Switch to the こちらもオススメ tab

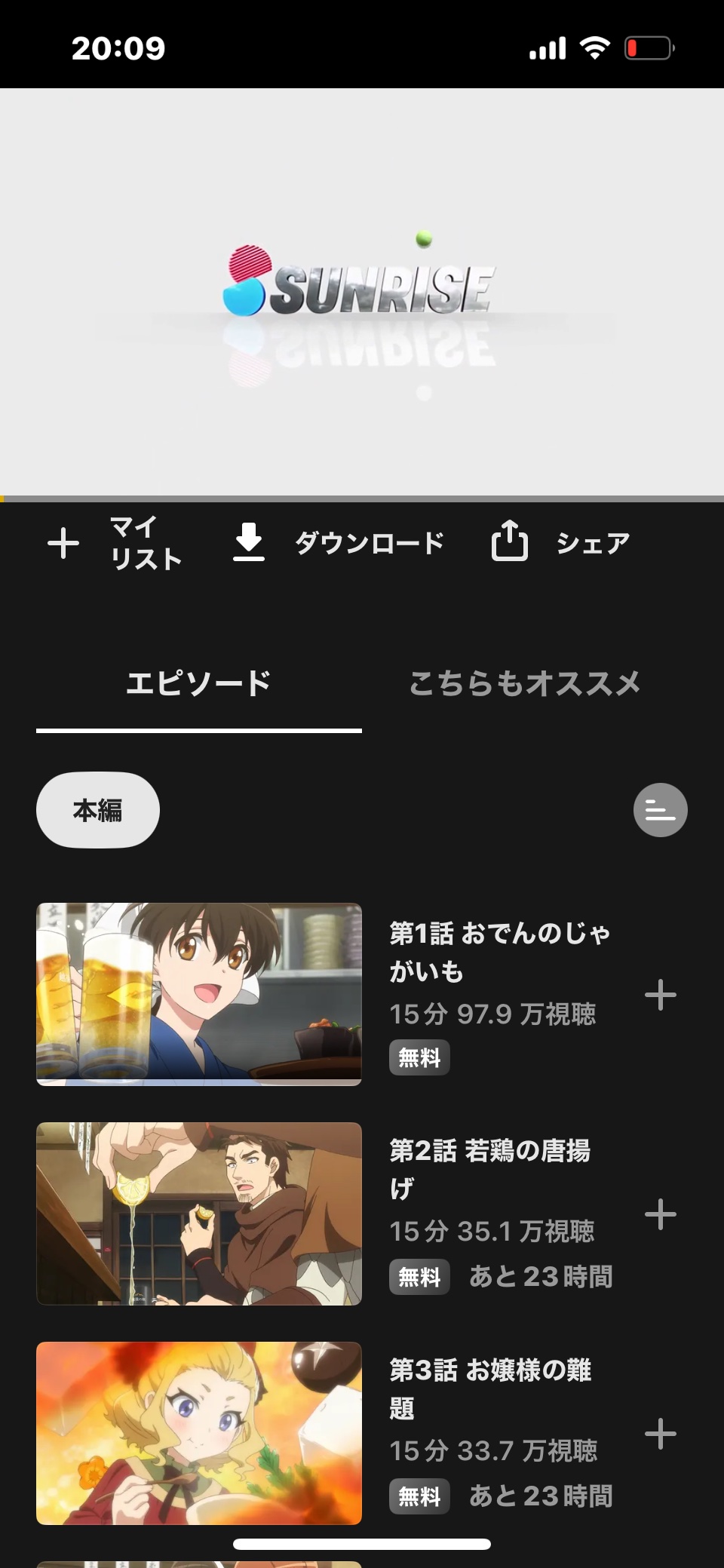(x=524, y=683)
